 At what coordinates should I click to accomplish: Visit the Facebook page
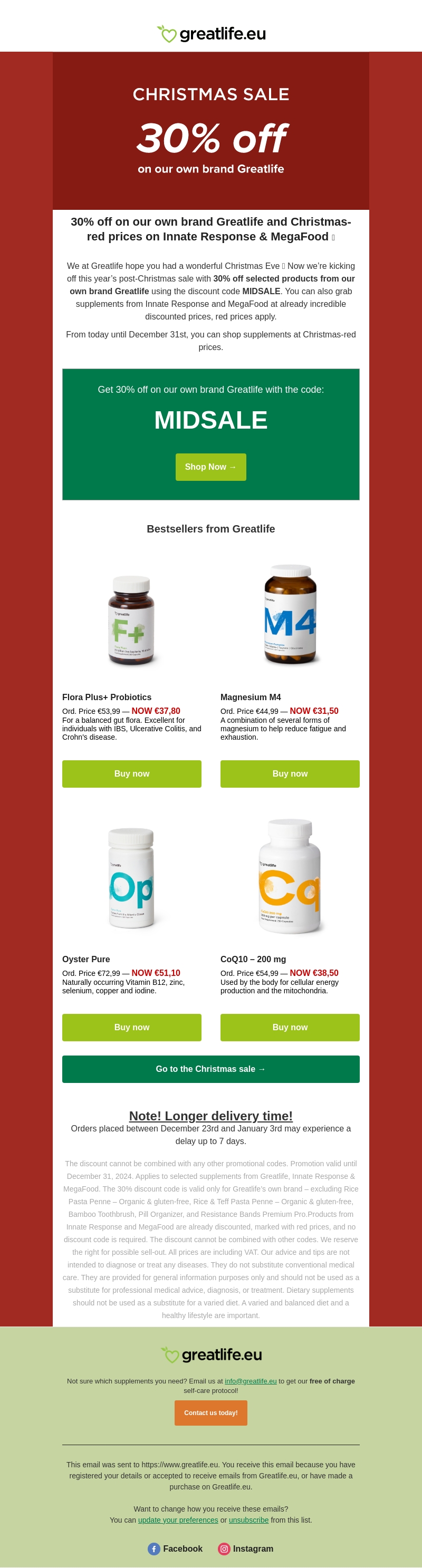(x=175, y=1548)
